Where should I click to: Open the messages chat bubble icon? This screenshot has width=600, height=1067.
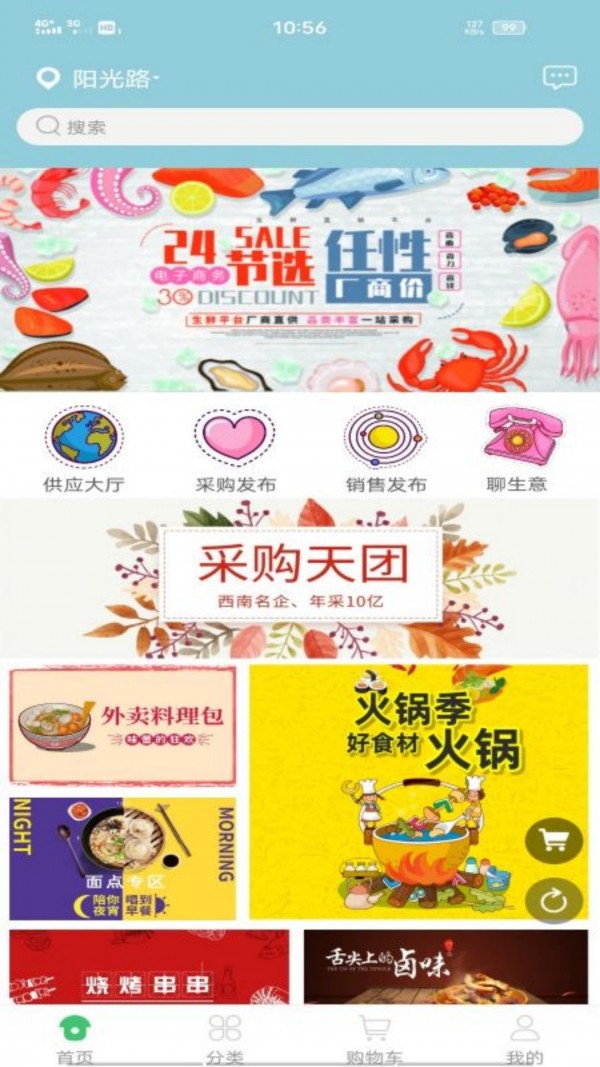point(559,77)
